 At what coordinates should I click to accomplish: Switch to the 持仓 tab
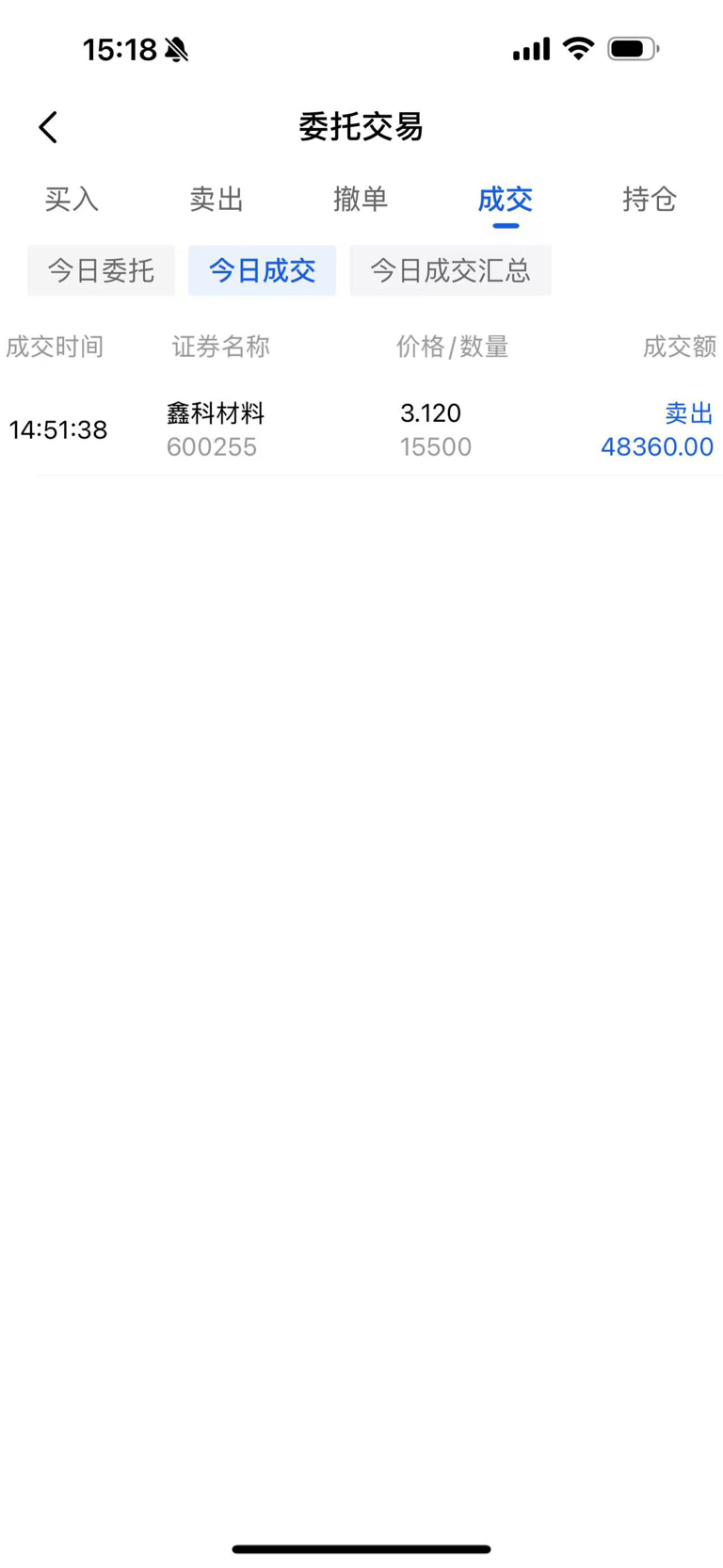[x=650, y=199]
